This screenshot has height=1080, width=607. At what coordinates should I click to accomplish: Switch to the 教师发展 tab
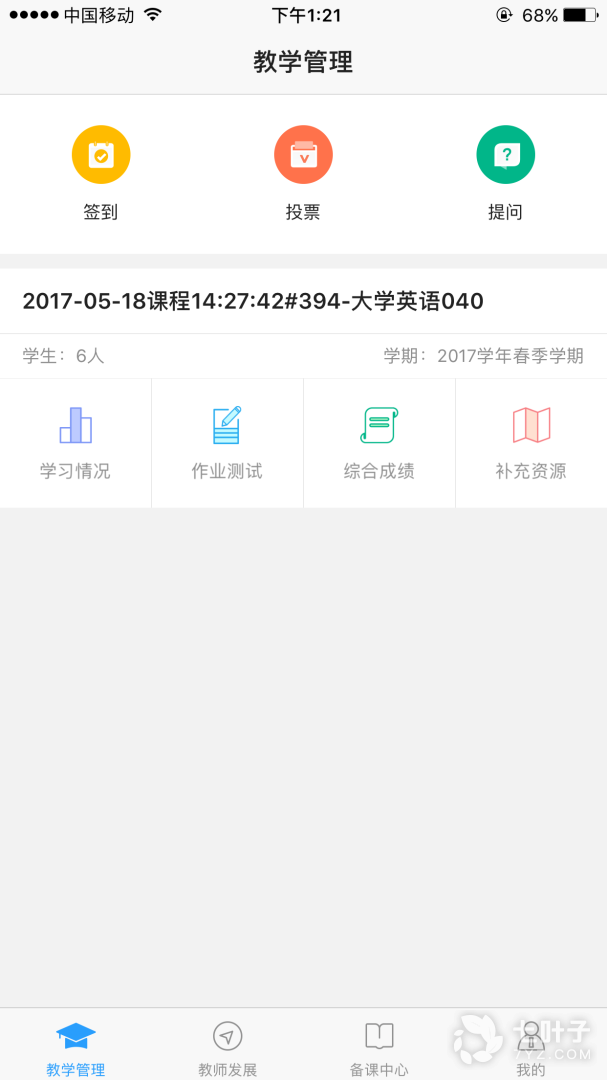pos(227,1046)
